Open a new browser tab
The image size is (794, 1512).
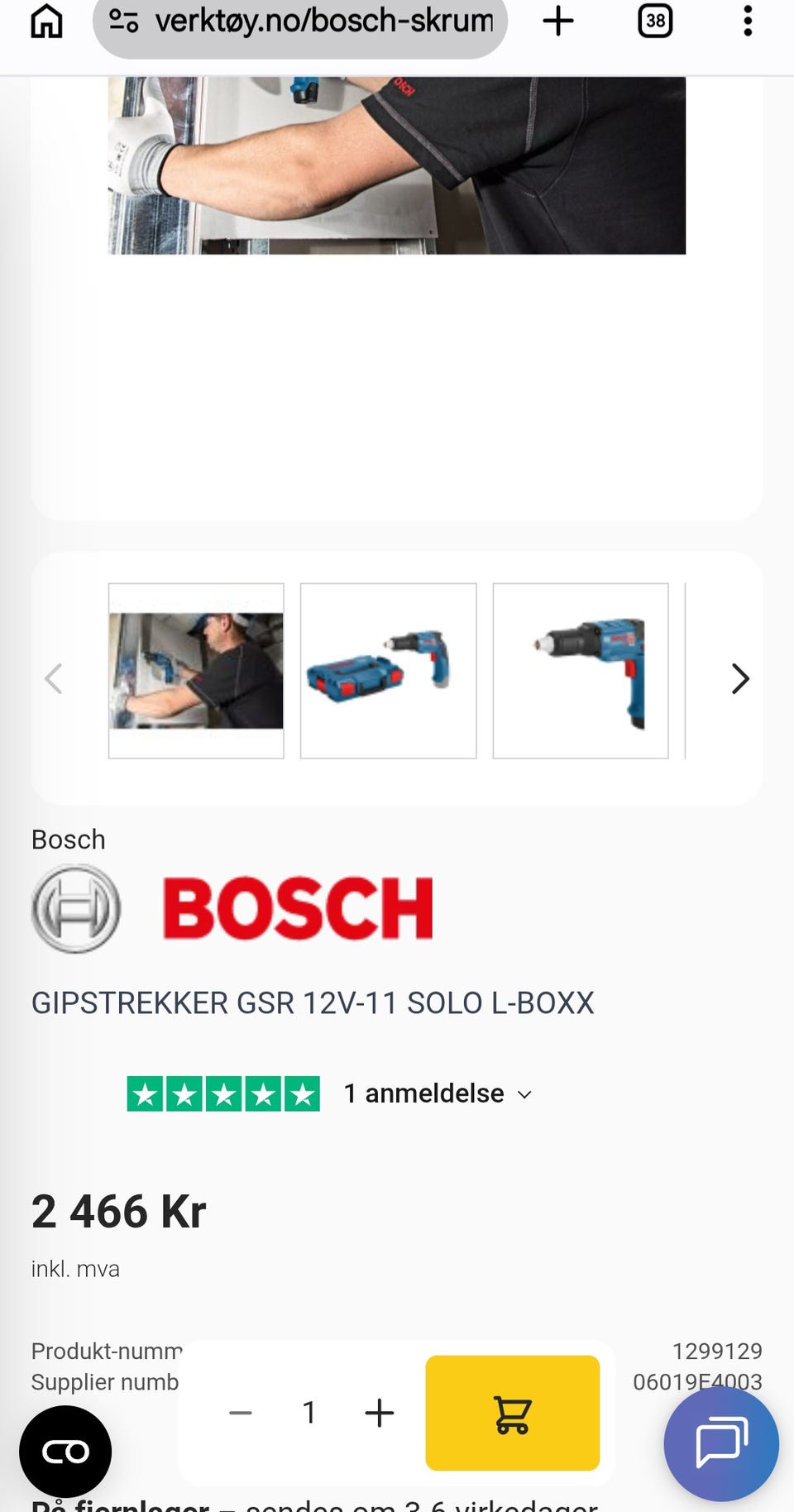click(x=558, y=22)
